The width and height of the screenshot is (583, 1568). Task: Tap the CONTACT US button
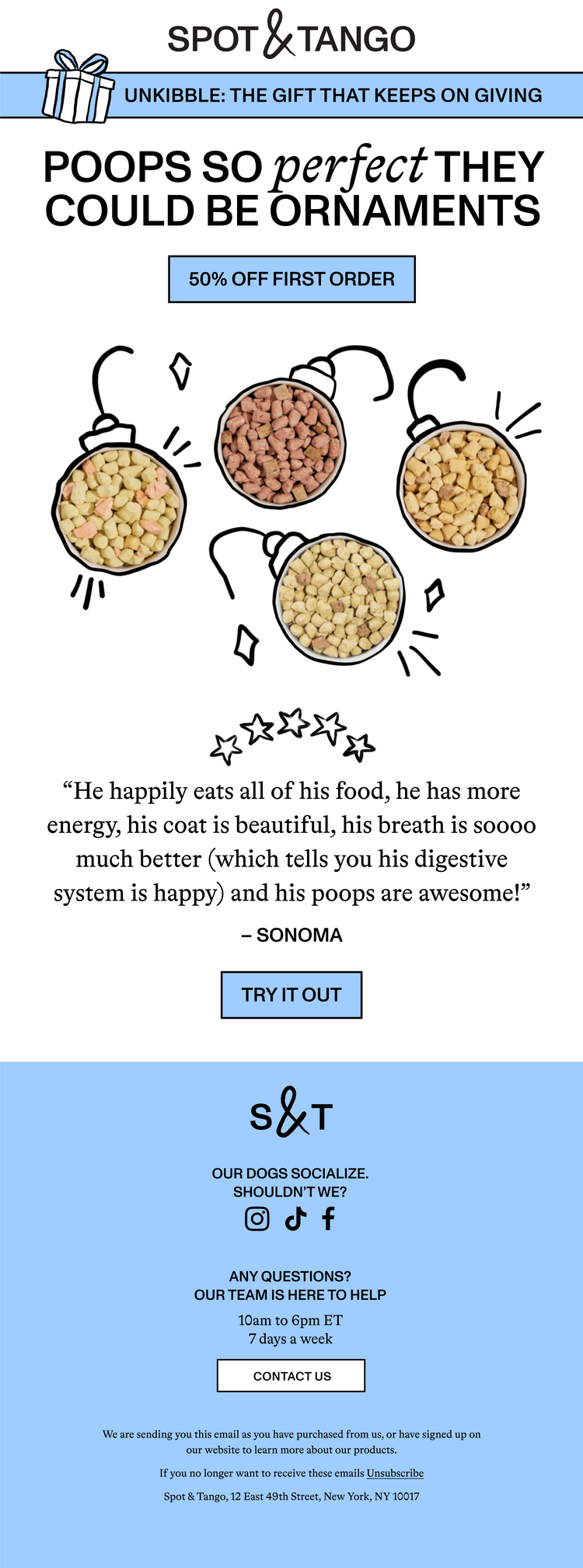pos(291,1376)
